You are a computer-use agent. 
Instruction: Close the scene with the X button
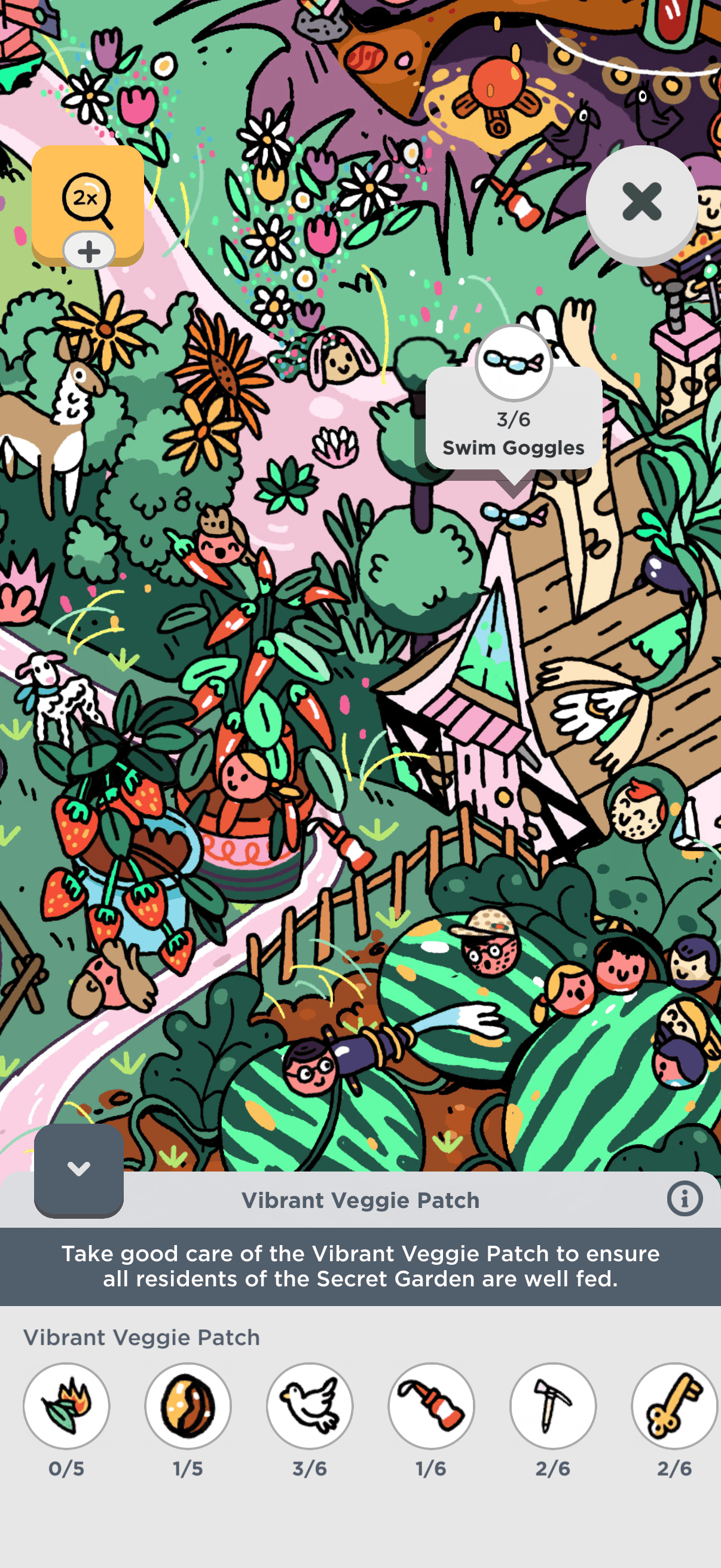coord(641,202)
